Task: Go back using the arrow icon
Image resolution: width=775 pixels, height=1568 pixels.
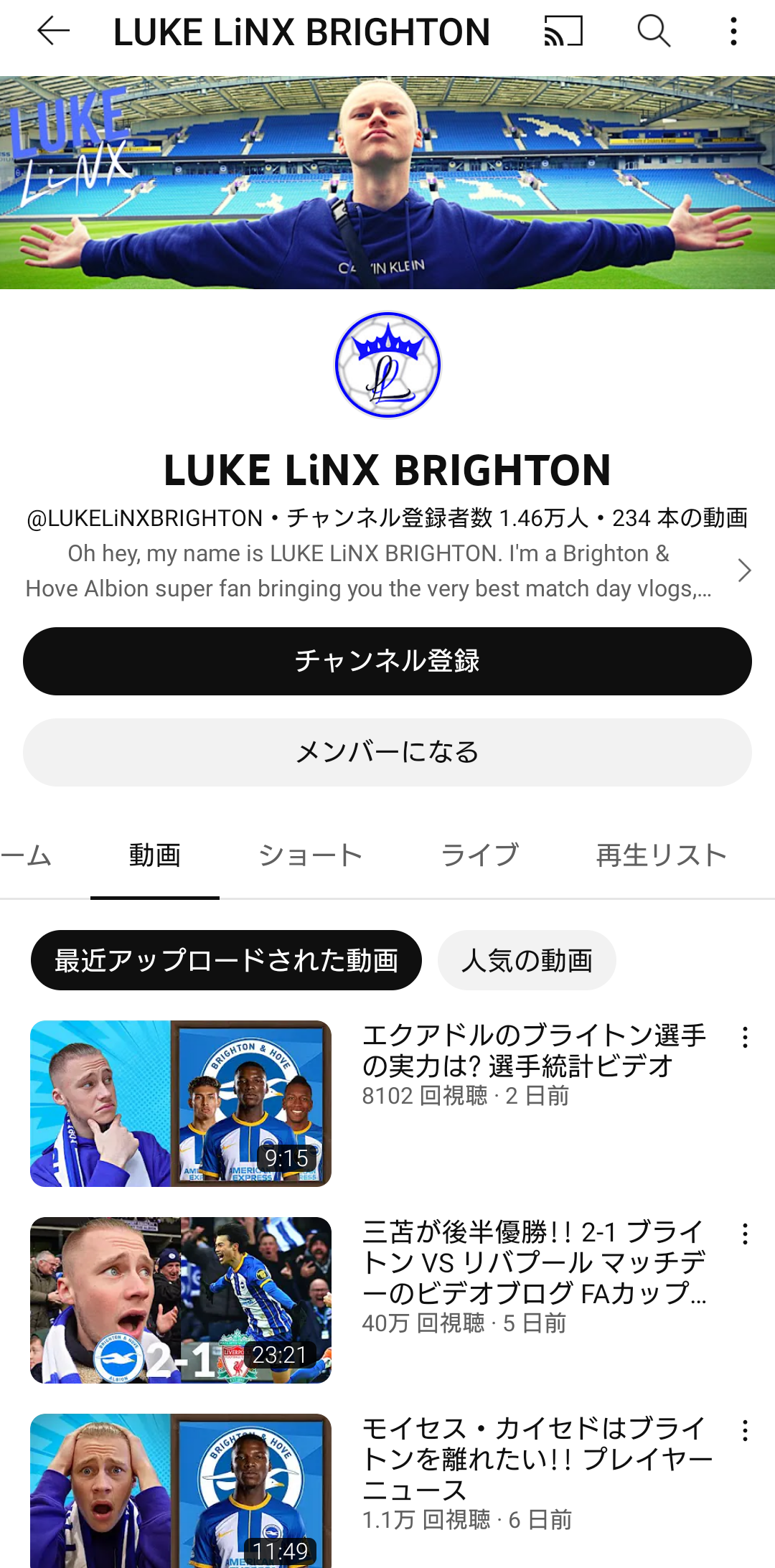Action: click(53, 32)
